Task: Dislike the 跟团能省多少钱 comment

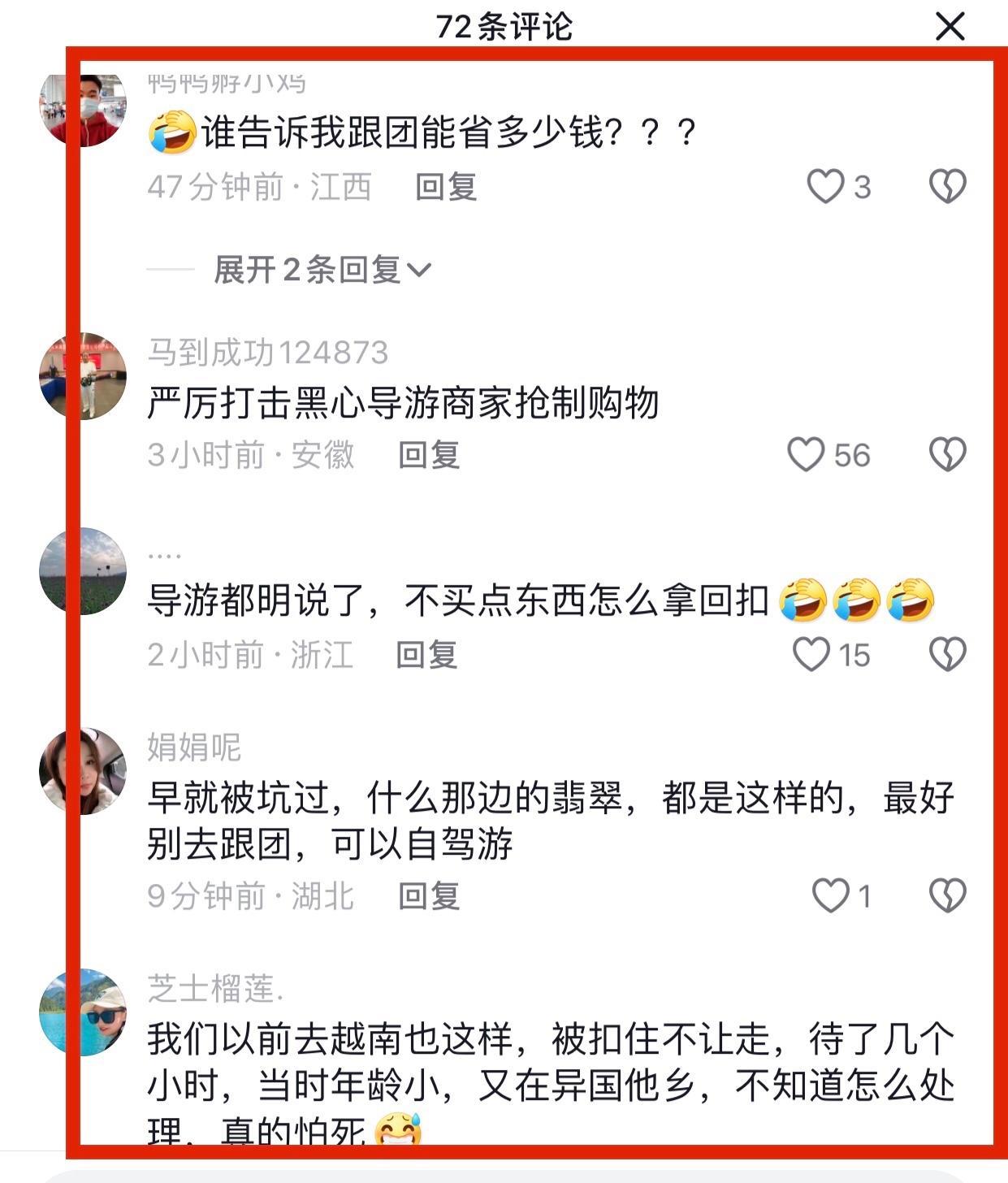Action: point(947,187)
